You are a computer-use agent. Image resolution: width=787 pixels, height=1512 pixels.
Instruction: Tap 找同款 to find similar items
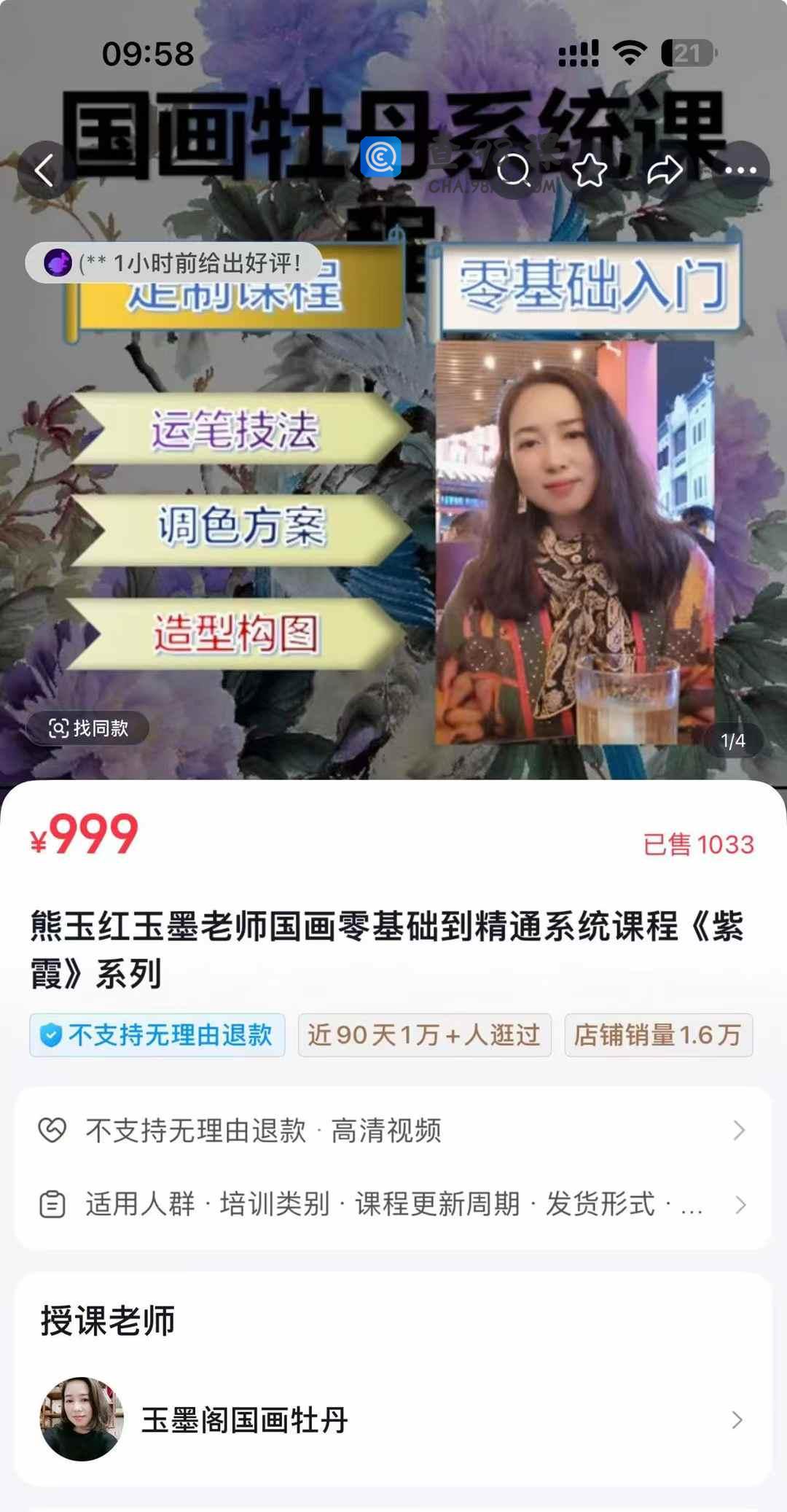88,728
